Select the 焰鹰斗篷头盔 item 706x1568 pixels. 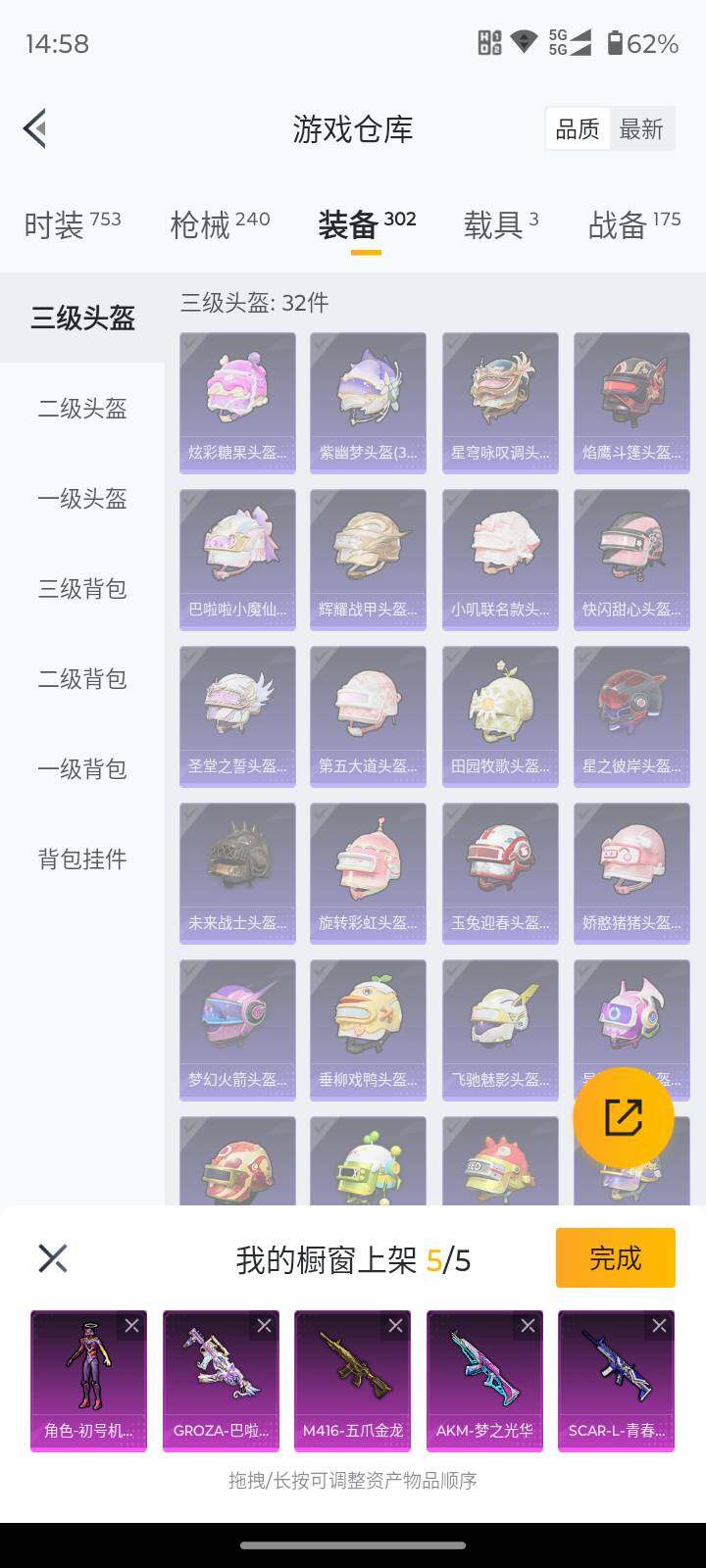click(631, 403)
